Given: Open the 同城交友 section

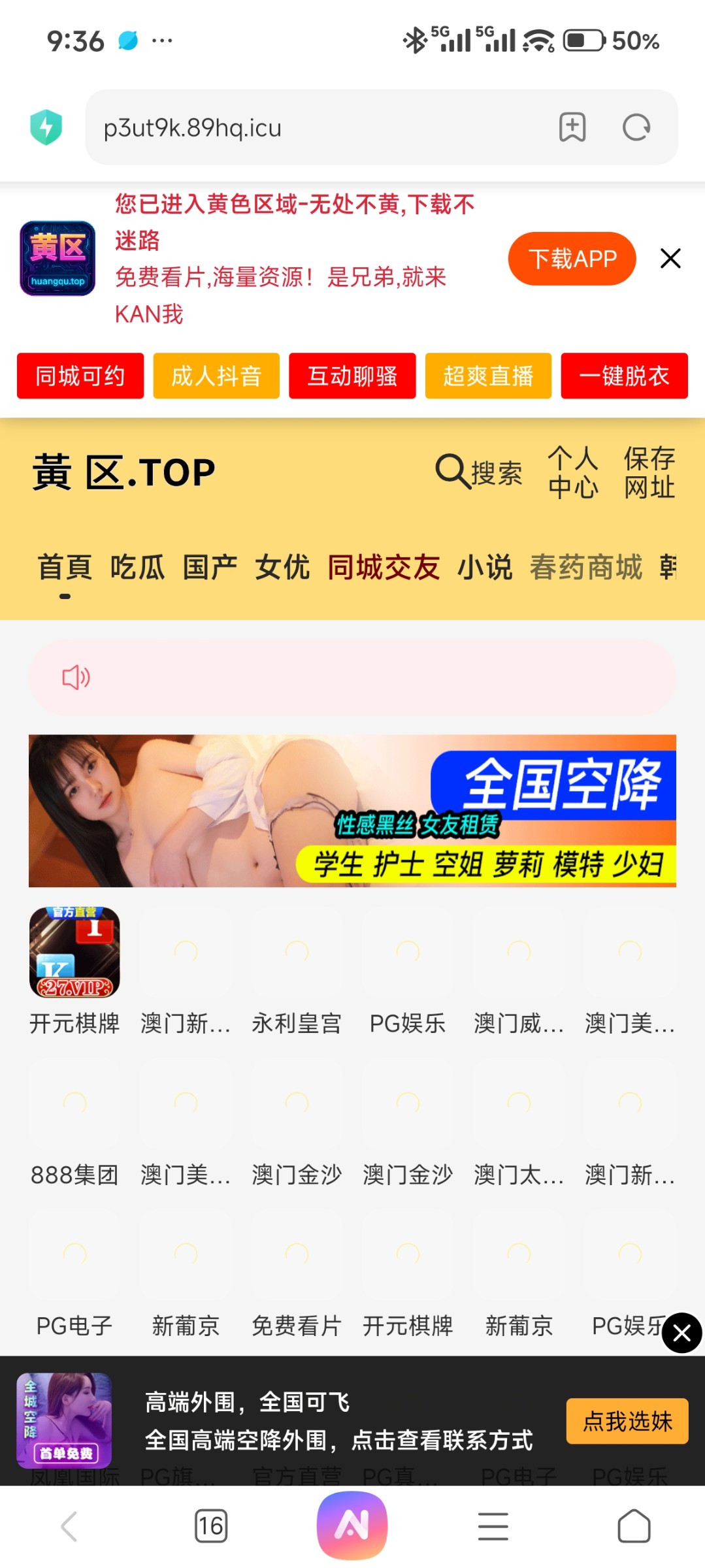Looking at the screenshot, I should click(x=384, y=567).
